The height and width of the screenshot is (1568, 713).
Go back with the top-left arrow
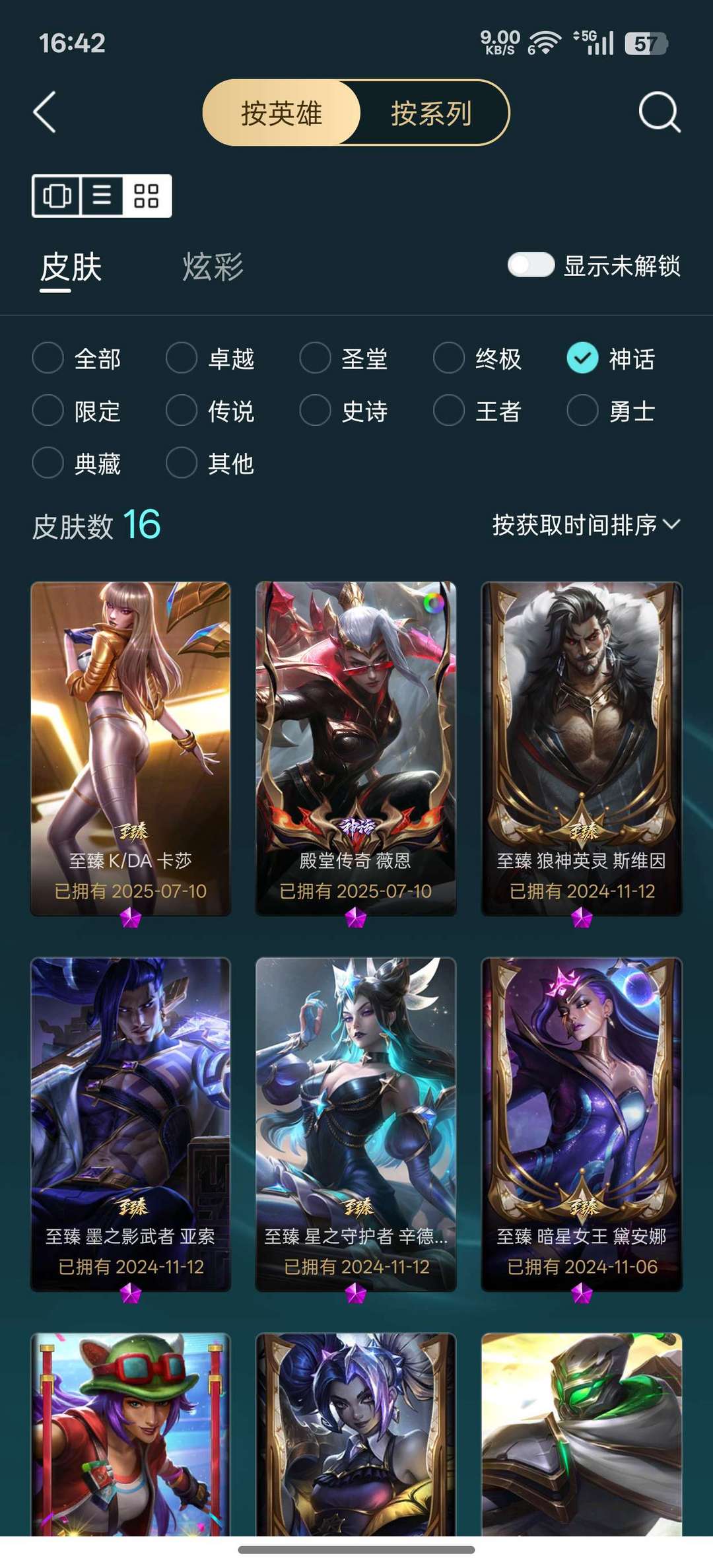point(44,112)
